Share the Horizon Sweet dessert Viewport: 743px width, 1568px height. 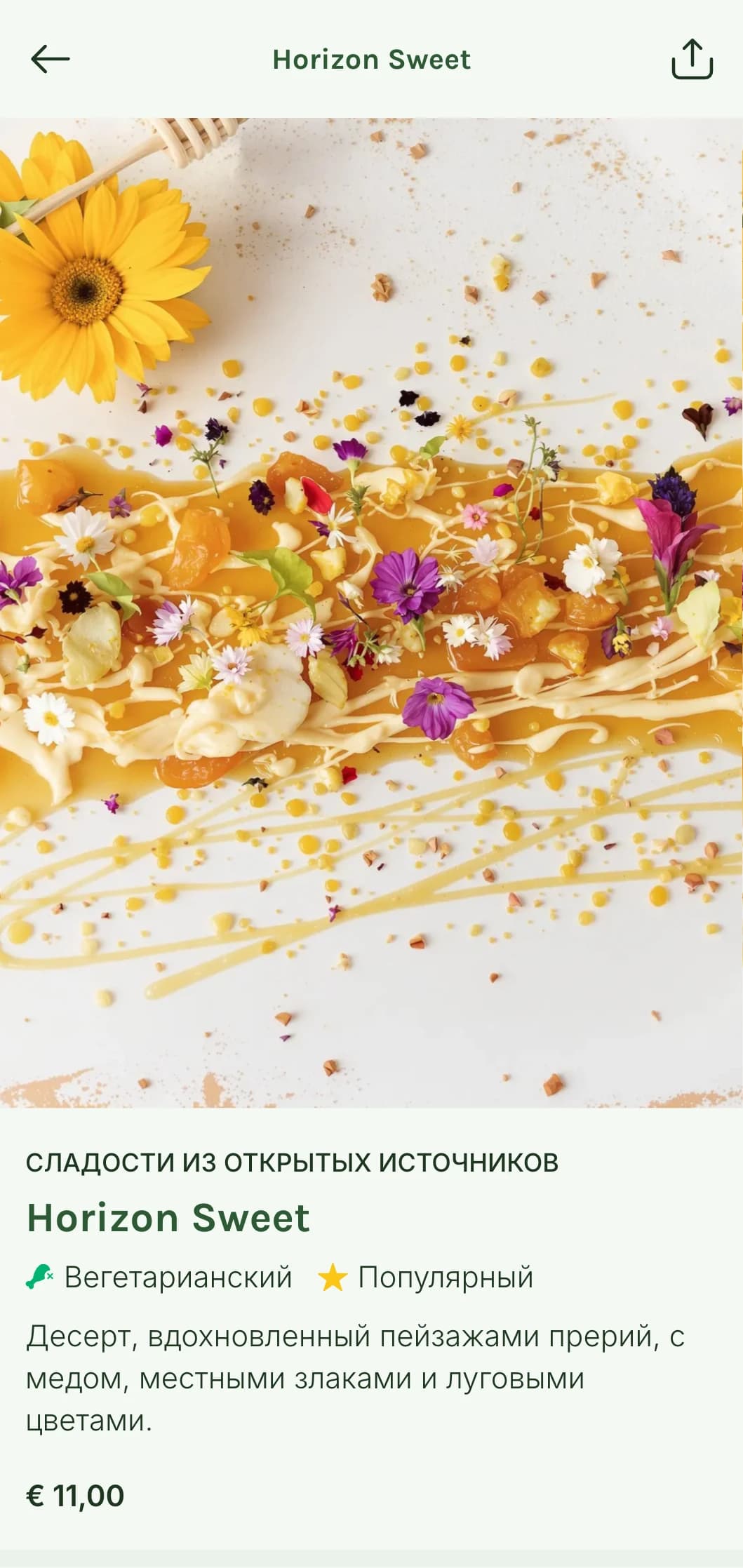point(692,59)
